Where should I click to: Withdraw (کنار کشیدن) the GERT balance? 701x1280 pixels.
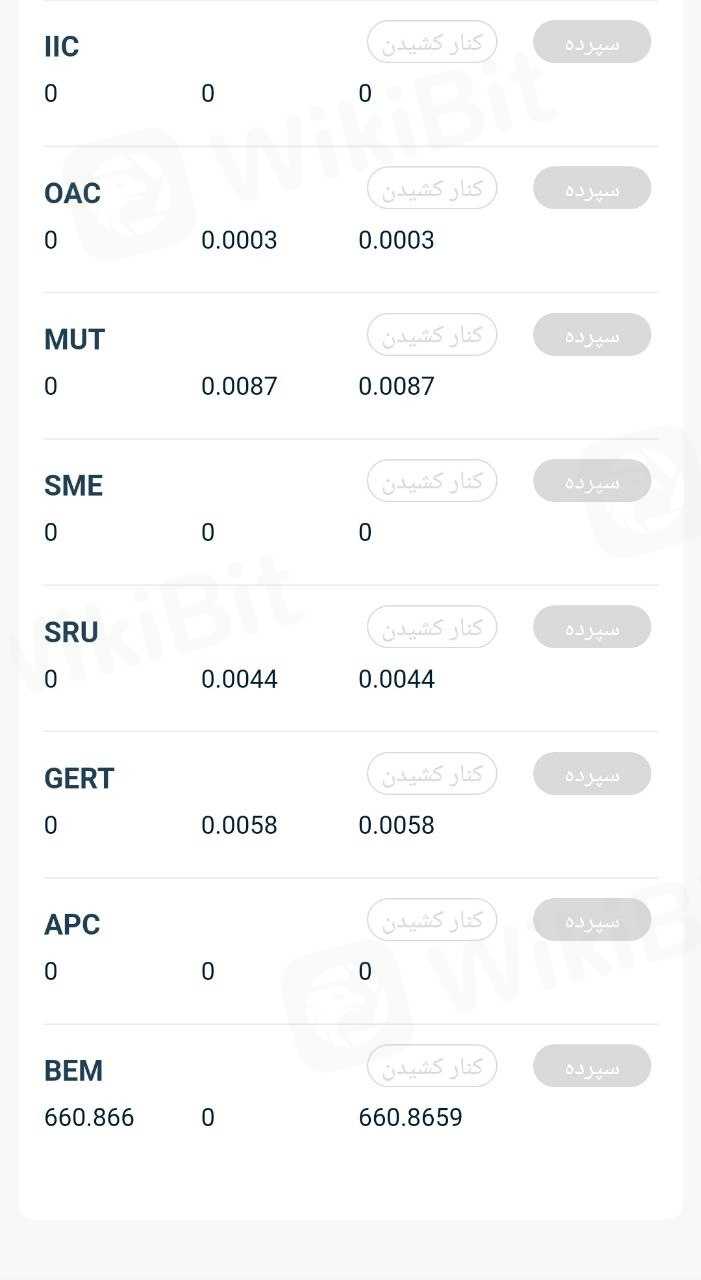coord(432,774)
